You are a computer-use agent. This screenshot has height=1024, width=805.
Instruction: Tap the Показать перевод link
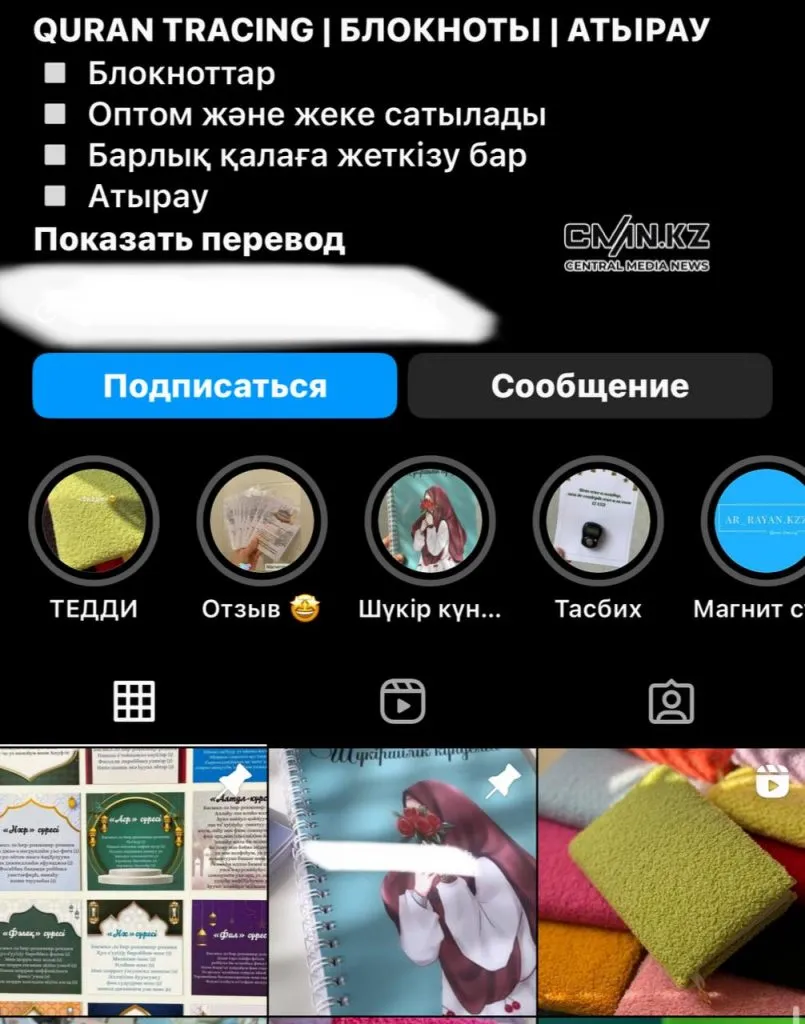coord(189,240)
